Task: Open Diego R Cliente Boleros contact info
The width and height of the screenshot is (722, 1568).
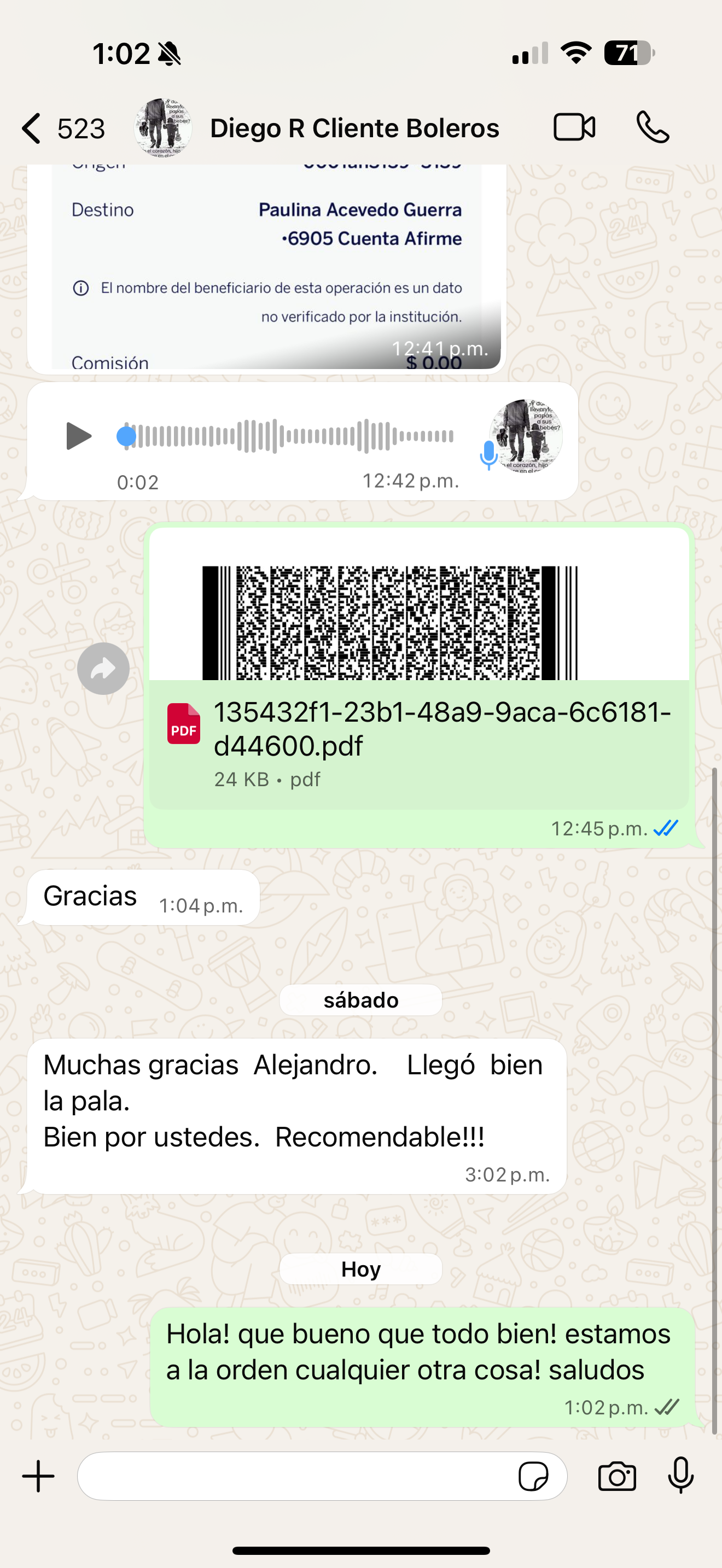Action: coord(353,128)
